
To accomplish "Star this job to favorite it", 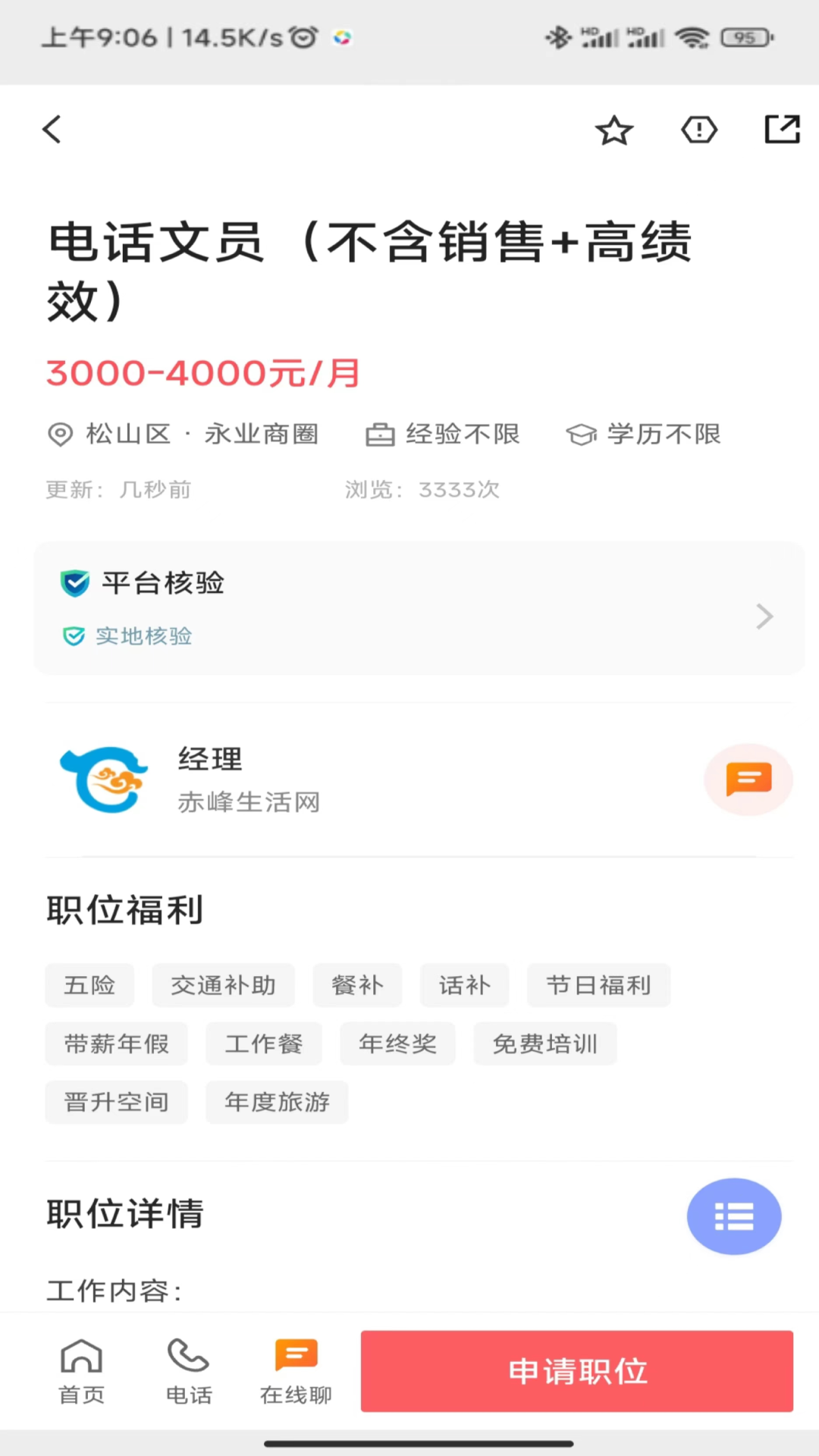I will coord(614,130).
